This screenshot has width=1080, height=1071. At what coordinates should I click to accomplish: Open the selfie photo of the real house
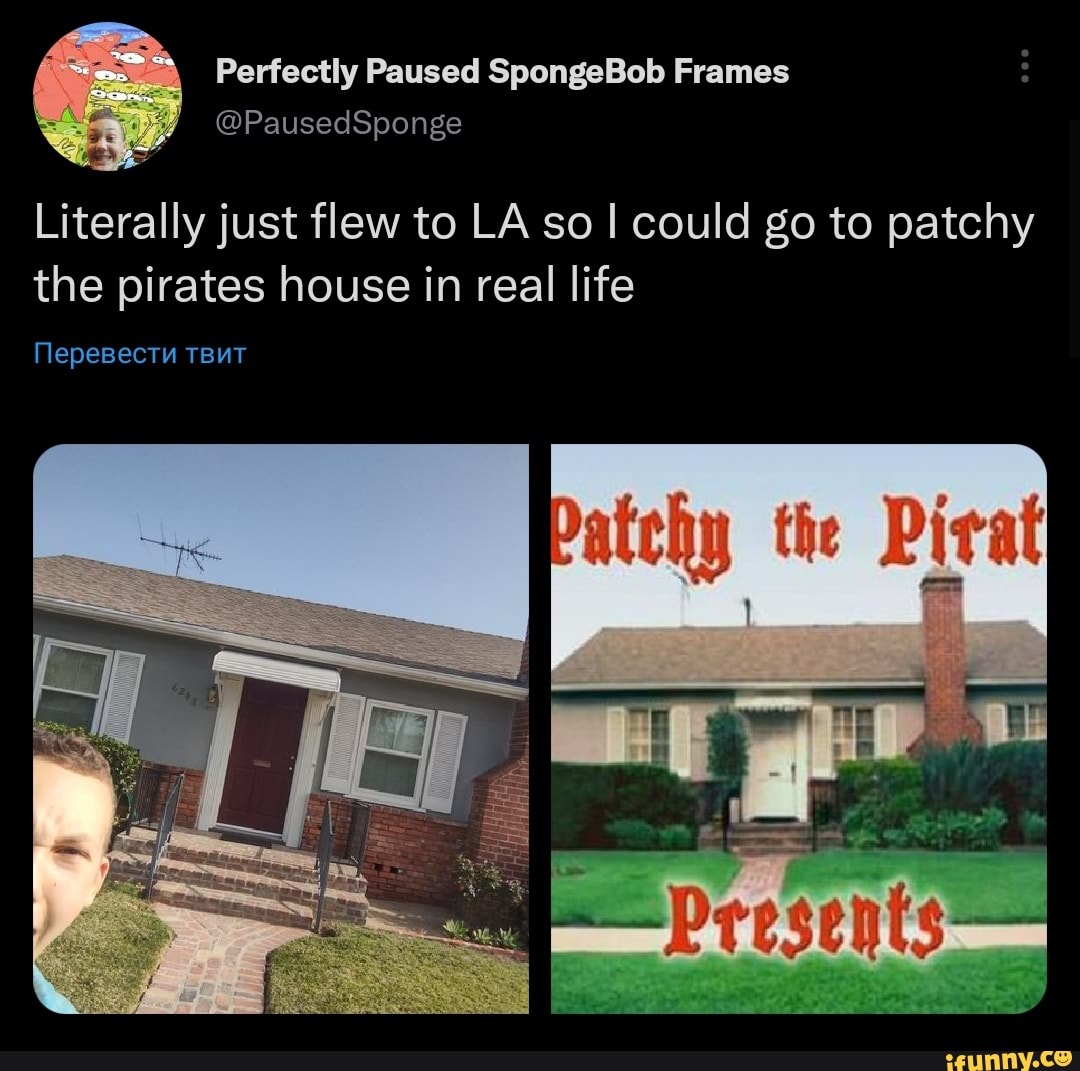point(281,728)
